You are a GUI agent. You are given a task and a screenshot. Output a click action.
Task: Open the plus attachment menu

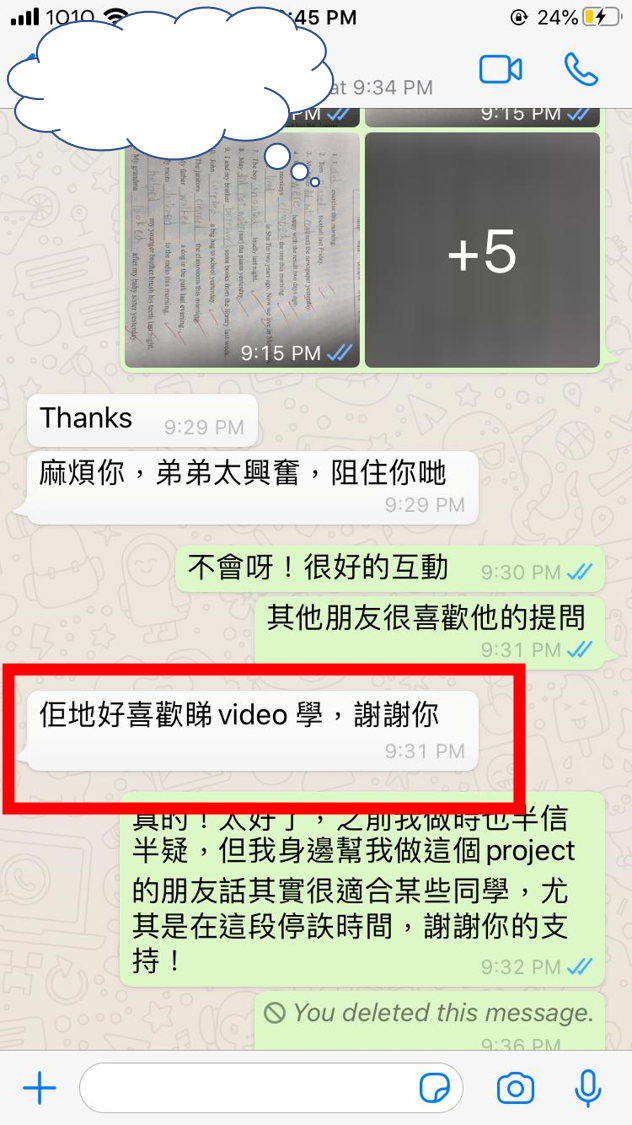point(39,1088)
